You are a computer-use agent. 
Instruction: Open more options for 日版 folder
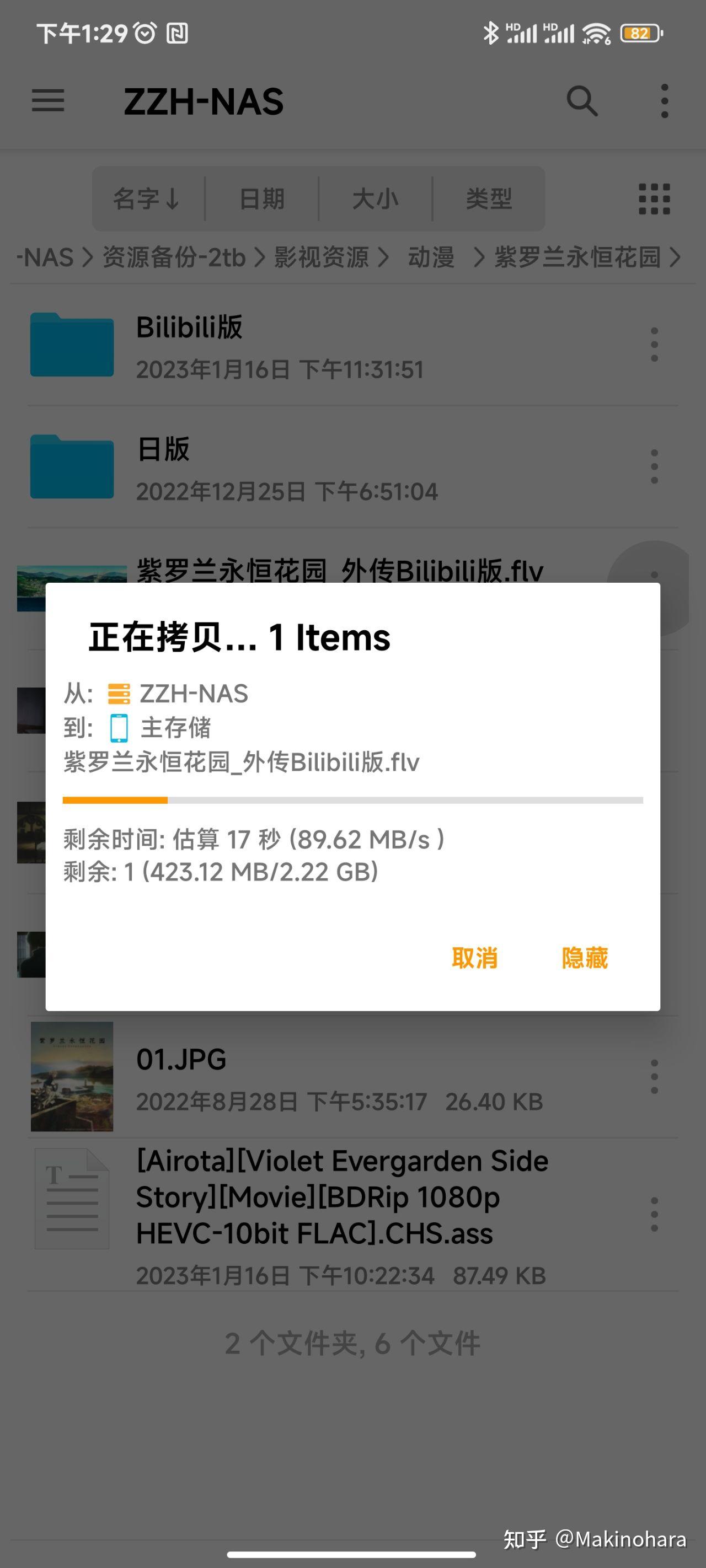pos(654,467)
